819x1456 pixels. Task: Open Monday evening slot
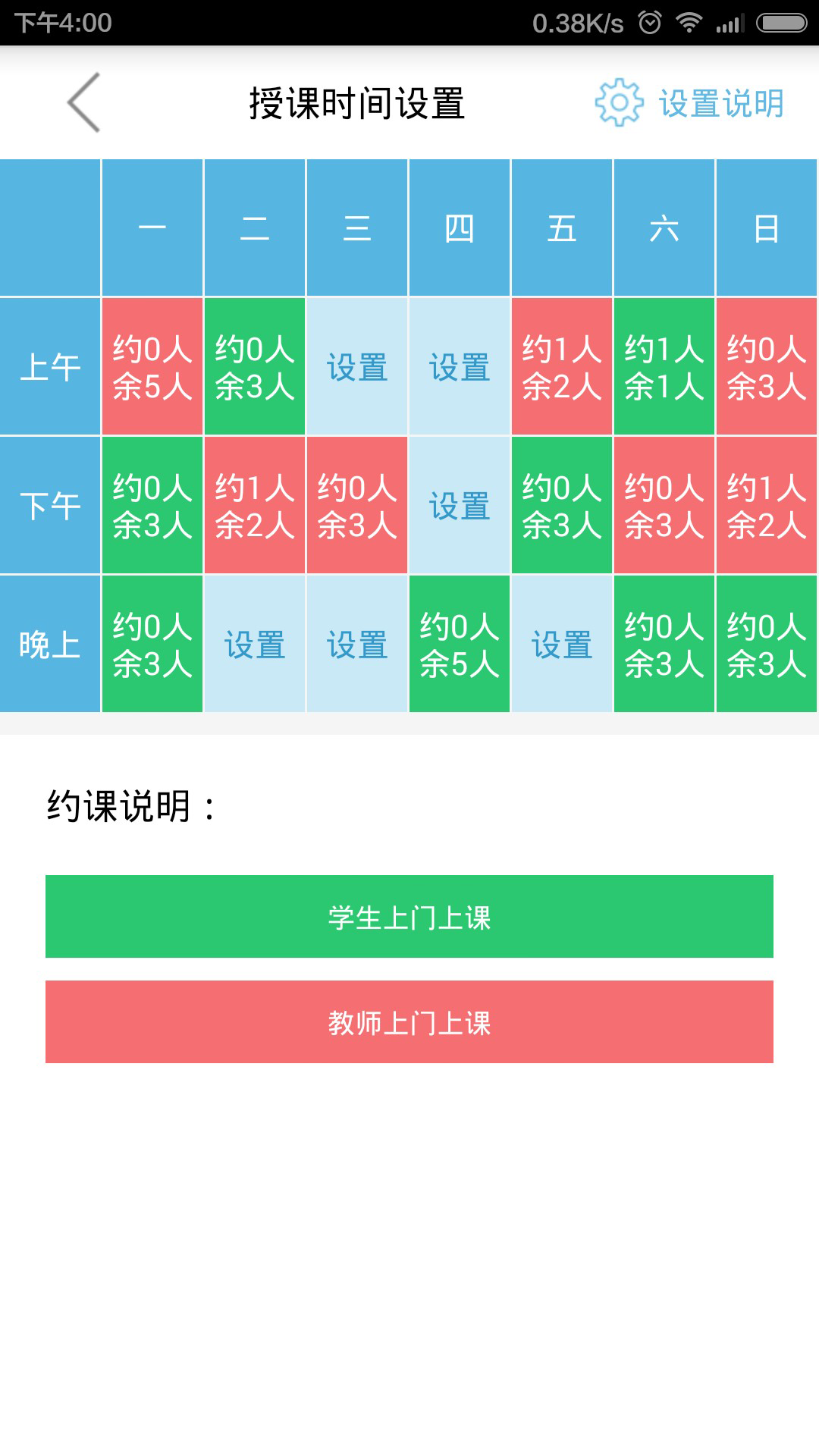pyautogui.click(x=152, y=644)
